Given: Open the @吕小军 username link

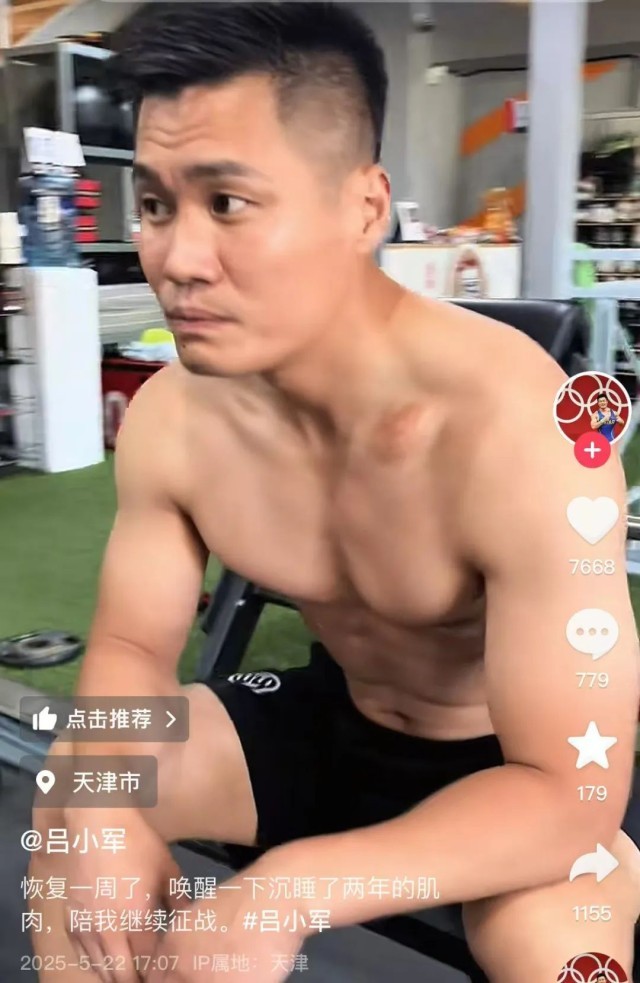Looking at the screenshot, I should click(x=73, y=841).
